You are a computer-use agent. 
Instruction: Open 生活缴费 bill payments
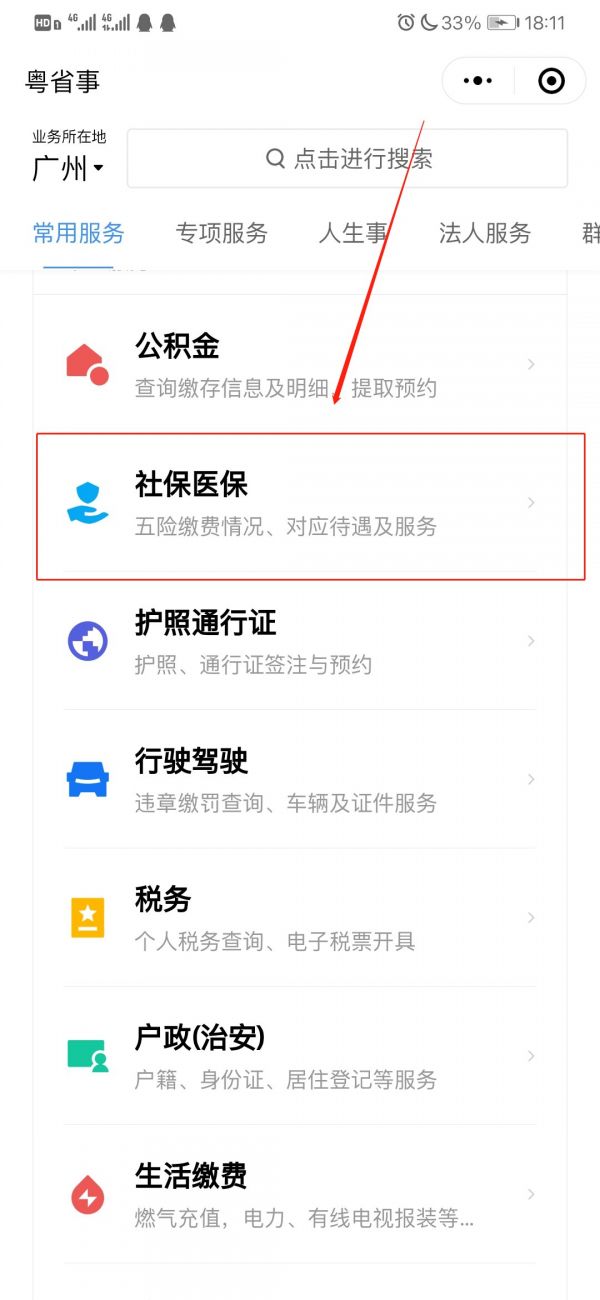click(x=300, y=1194)
